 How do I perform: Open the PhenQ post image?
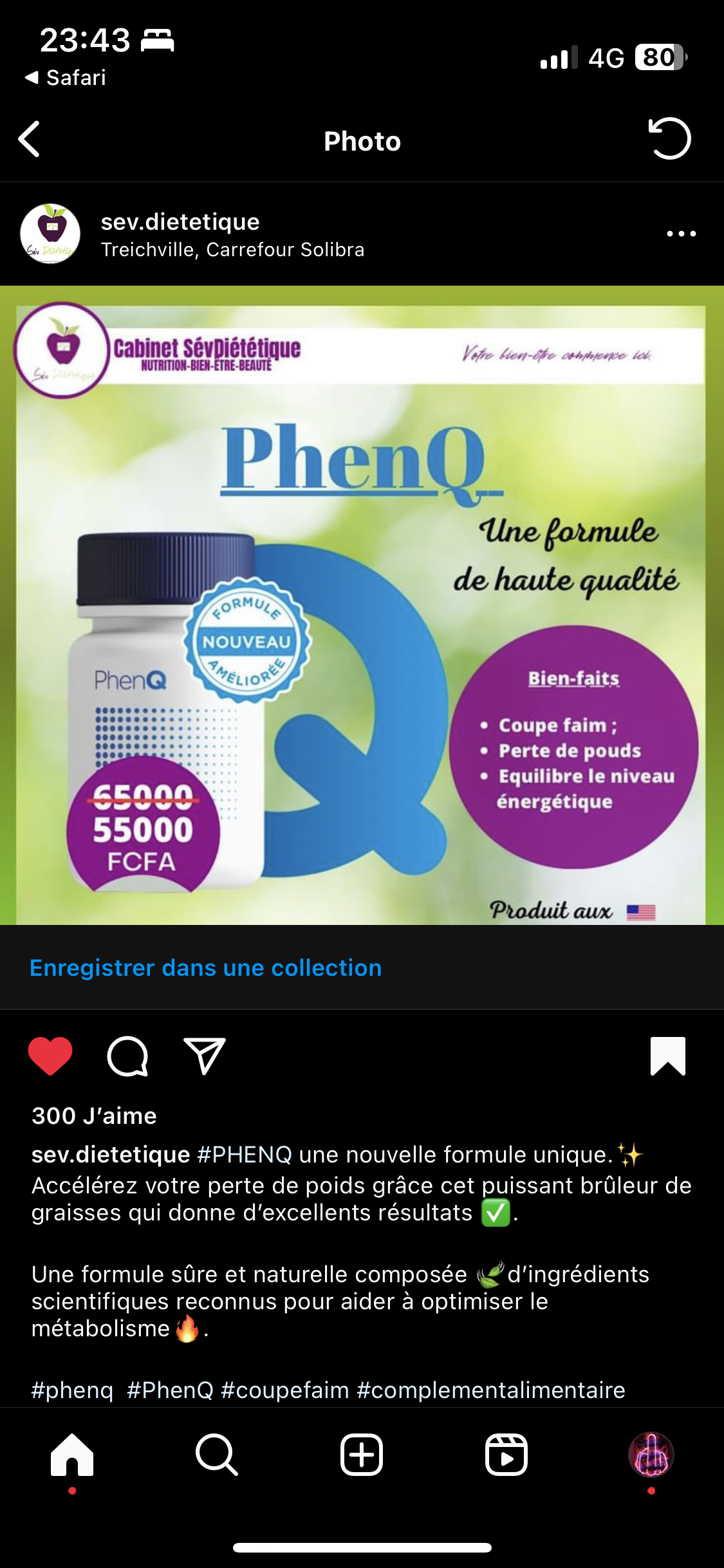pos(362,605)
